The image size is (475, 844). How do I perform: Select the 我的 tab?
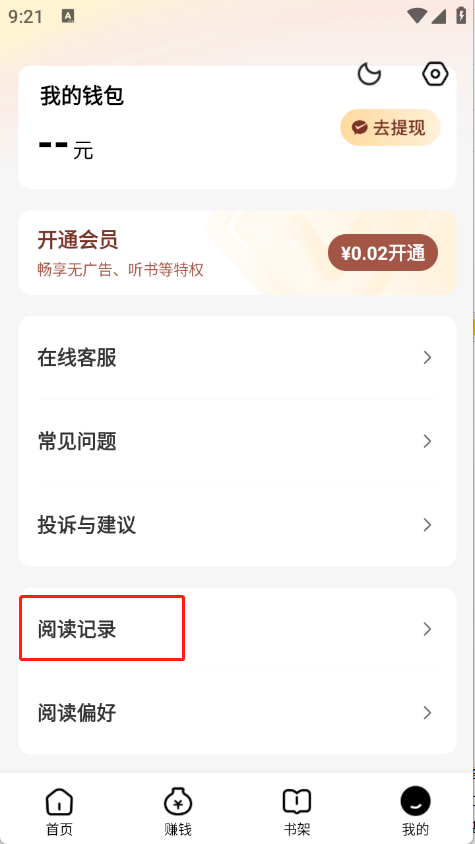[x=415, y=812]
